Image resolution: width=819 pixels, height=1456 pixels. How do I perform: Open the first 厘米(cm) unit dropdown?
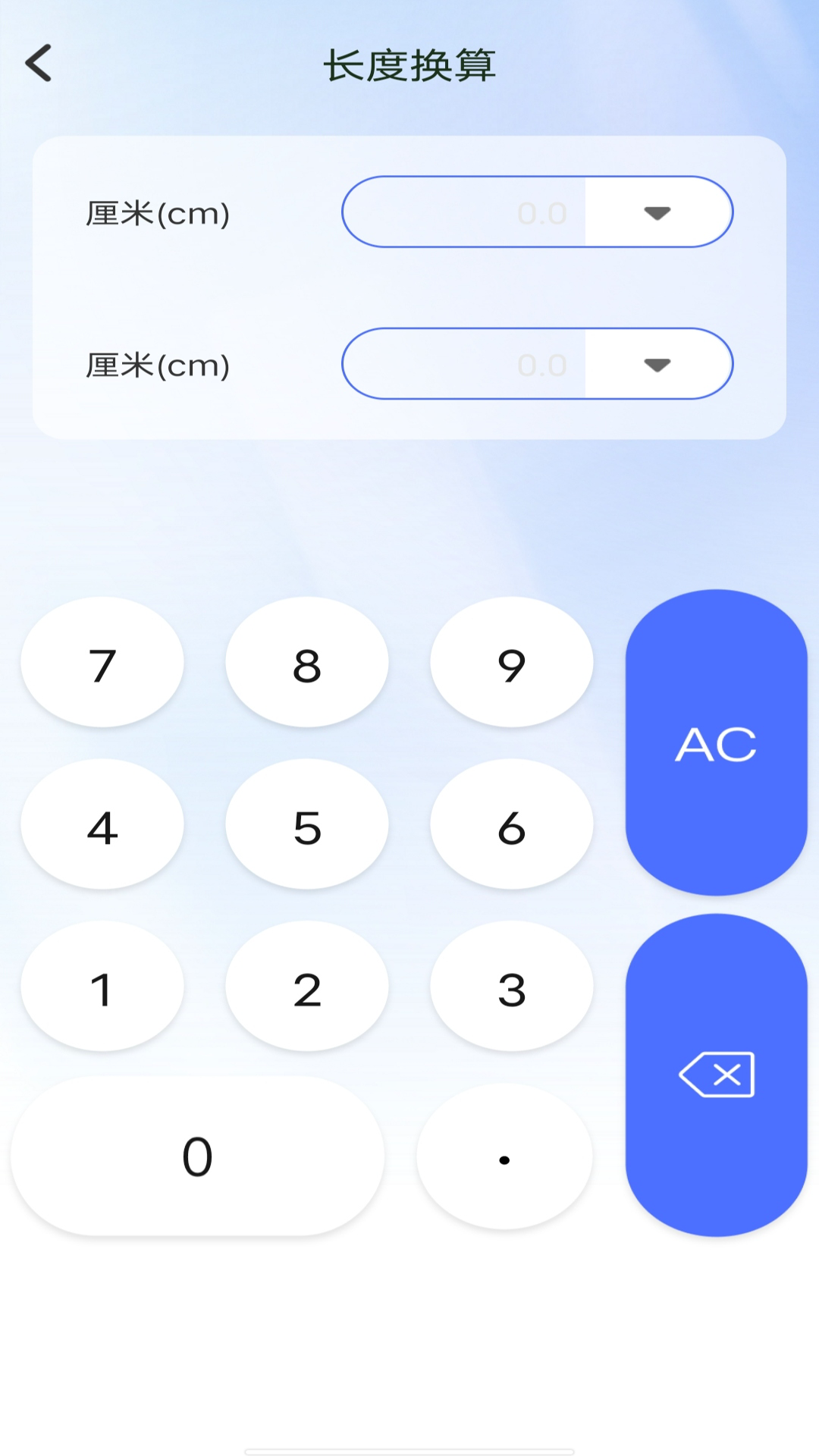click(657, 212)
